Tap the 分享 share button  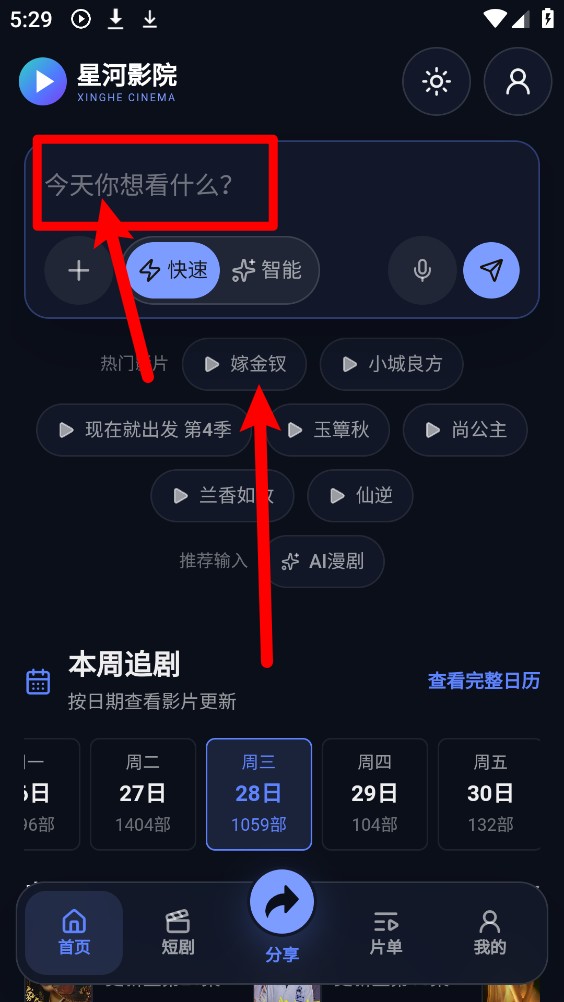[282, 917]
